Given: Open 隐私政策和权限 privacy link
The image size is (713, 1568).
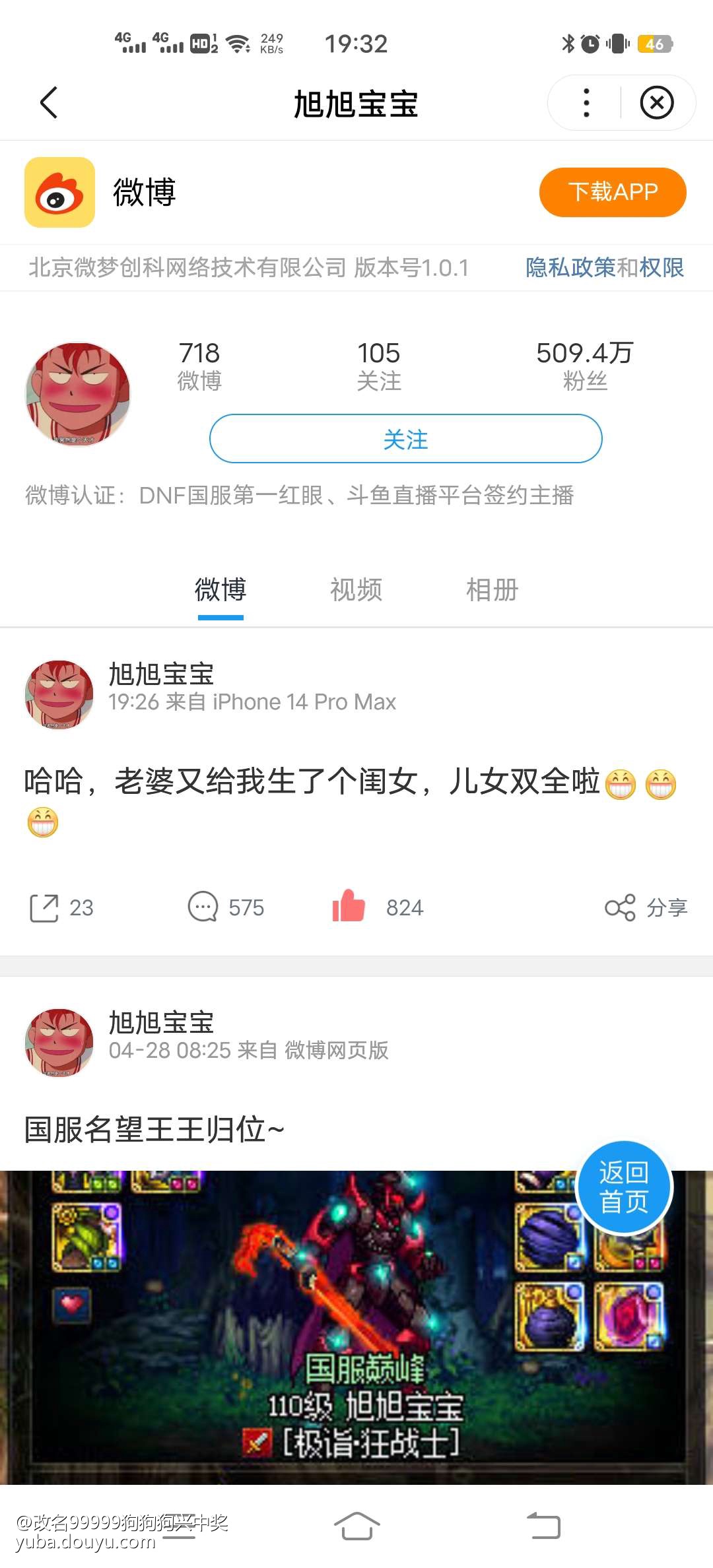Looking at the screenshot, I should [x=604, y=267].
